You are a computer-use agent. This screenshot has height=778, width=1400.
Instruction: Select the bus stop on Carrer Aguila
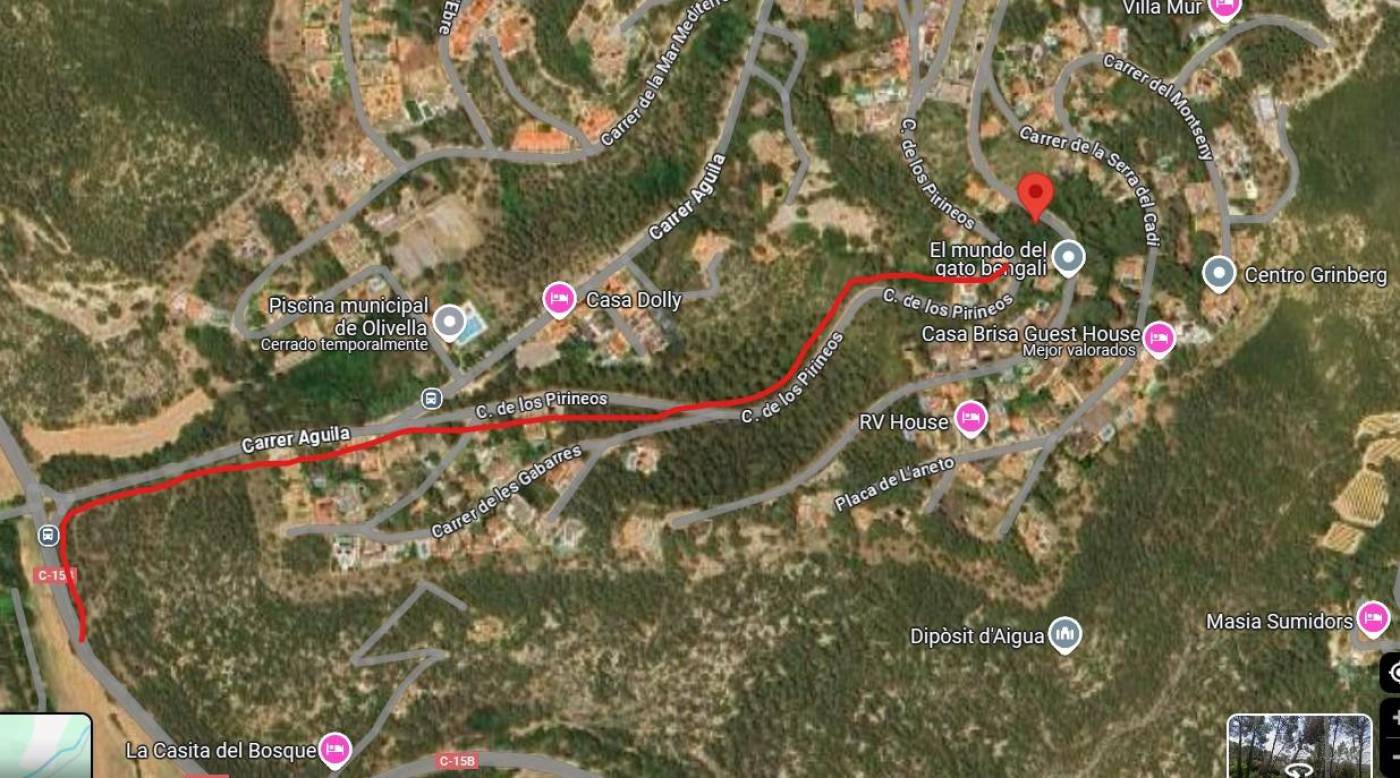[431, 398]
